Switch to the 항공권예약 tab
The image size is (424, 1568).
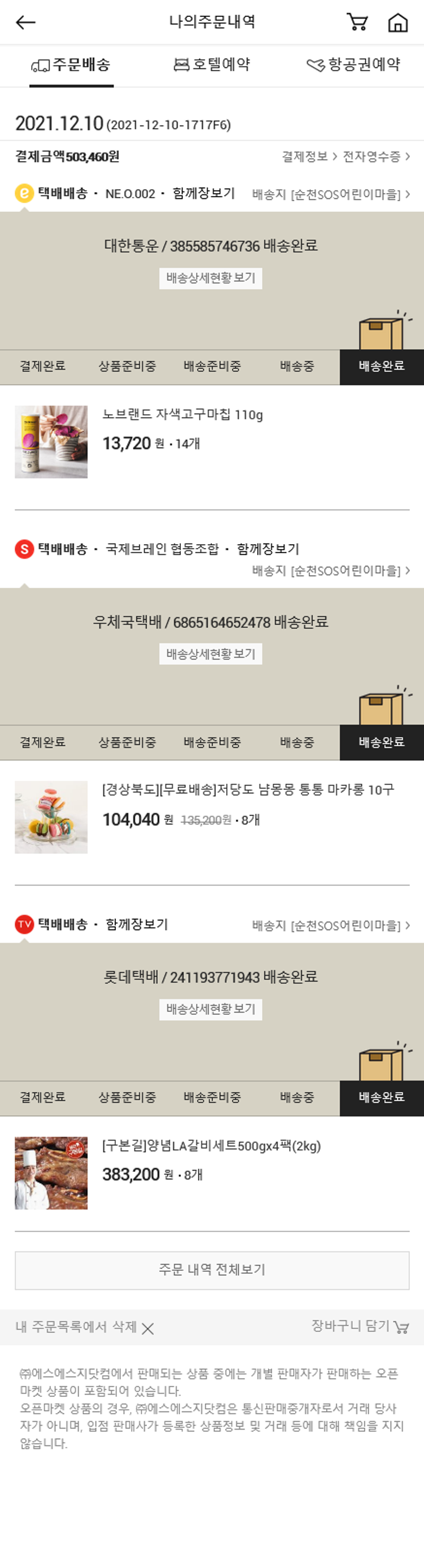tap(353, 64)
